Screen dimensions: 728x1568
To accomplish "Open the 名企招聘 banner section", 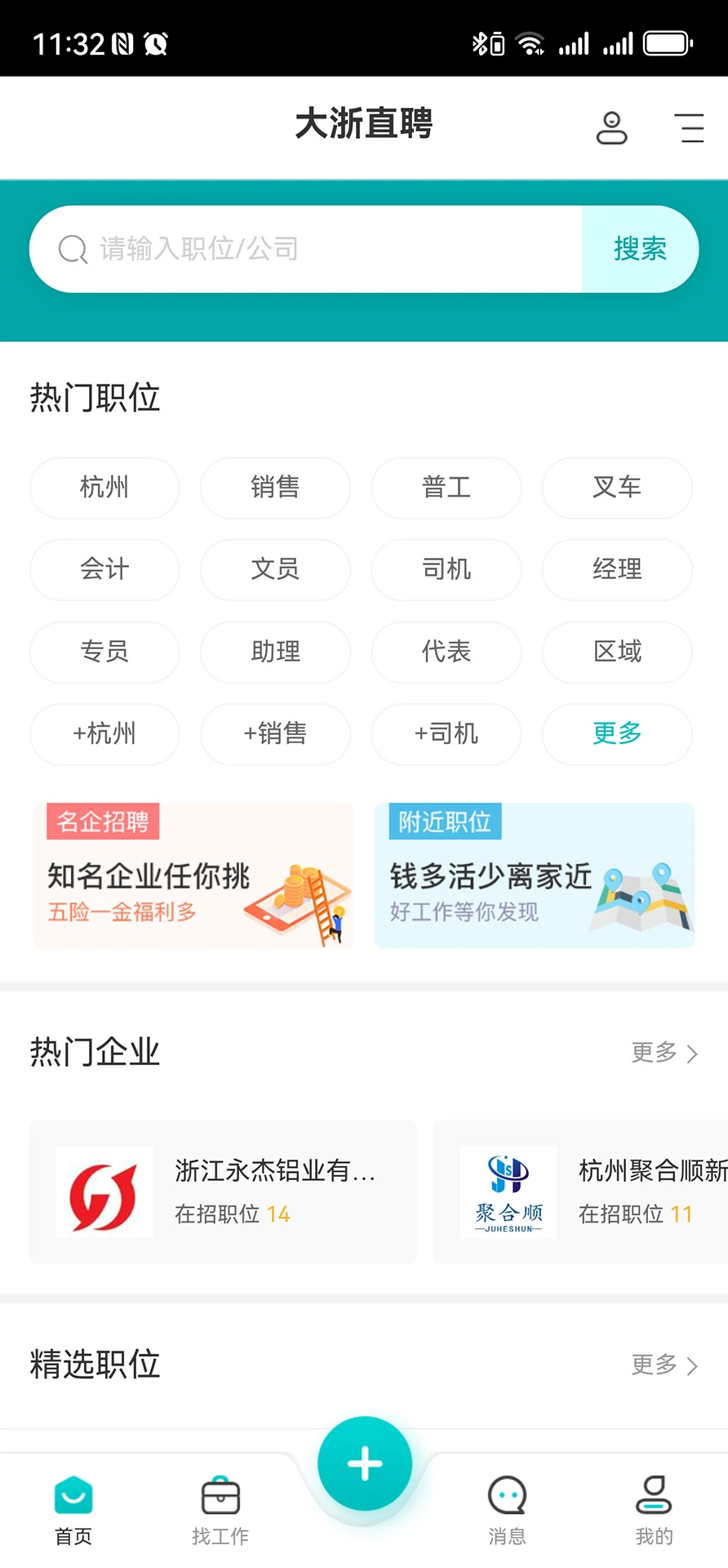I will 192,875.
